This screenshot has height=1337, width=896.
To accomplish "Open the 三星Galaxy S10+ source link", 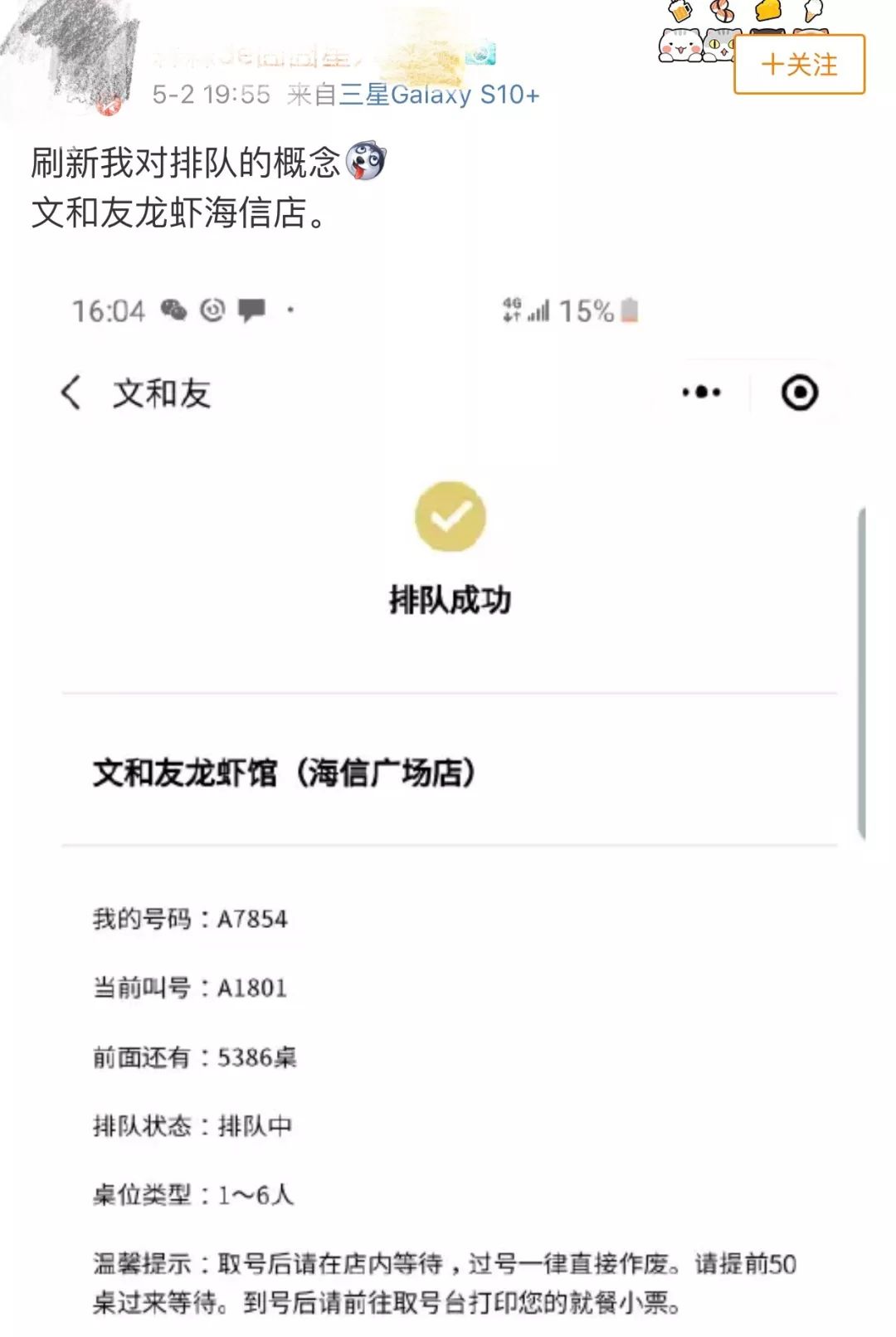I will pyautogui.click(x=439, y=95).
